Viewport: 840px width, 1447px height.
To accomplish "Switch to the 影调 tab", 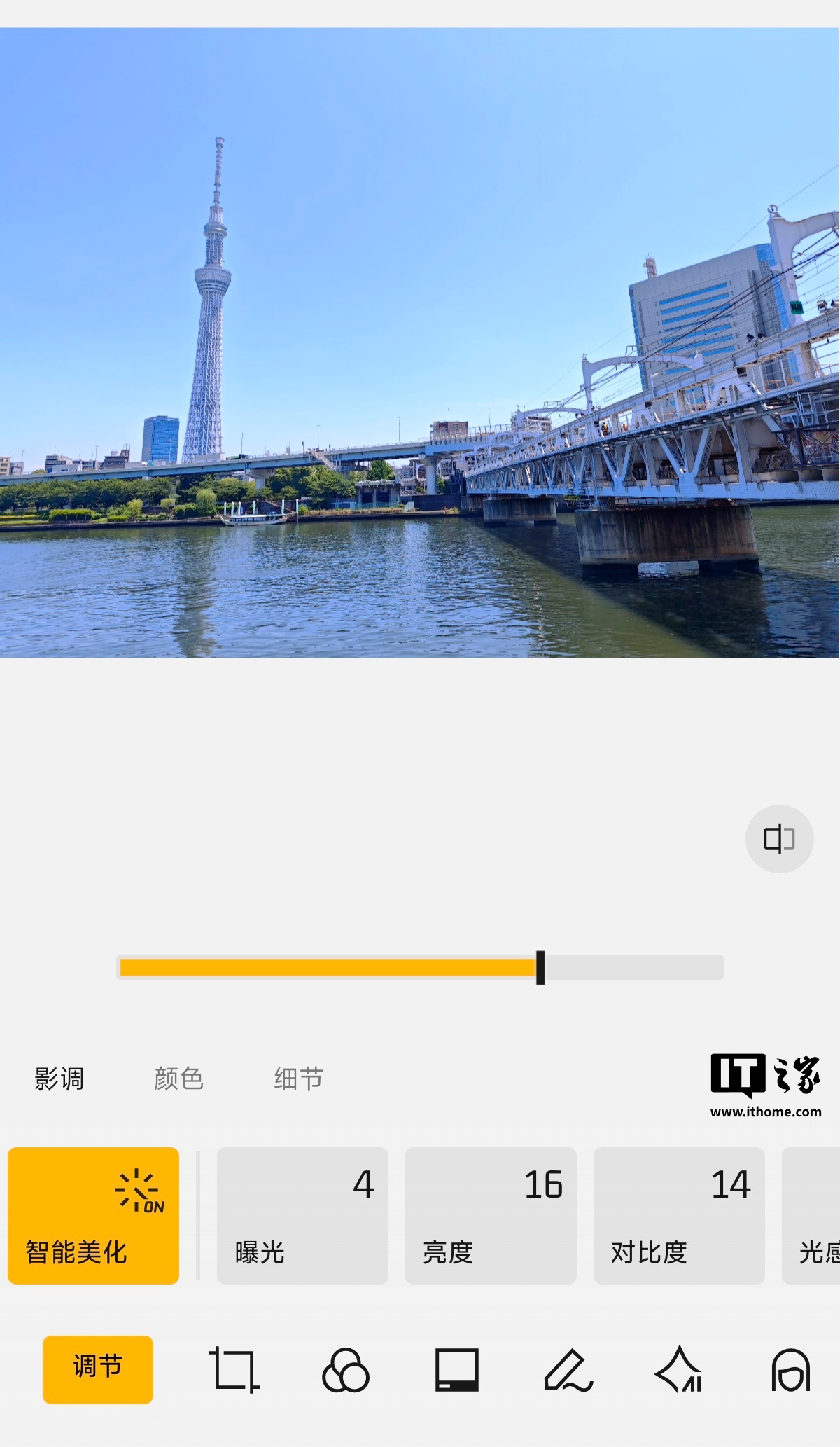I will 59,1079.
